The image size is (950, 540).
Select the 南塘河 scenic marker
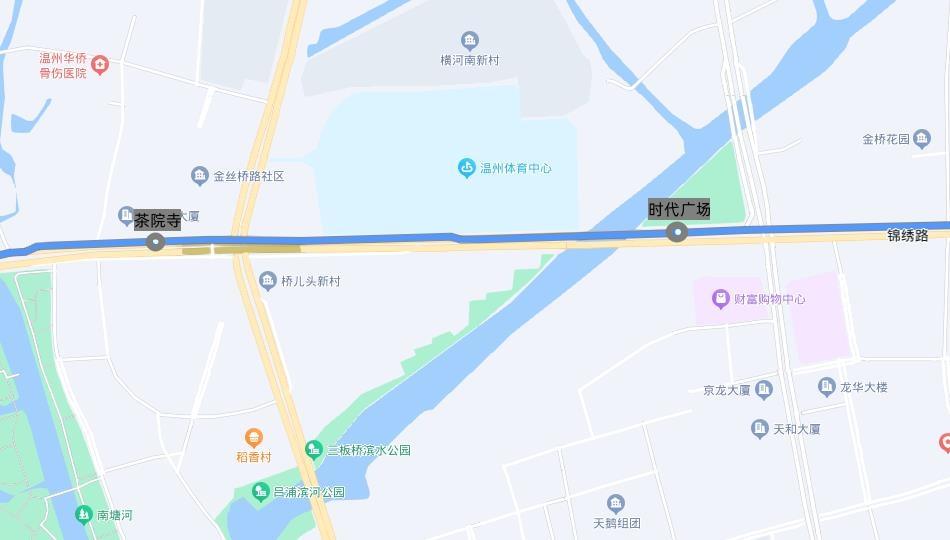[84, 515]
